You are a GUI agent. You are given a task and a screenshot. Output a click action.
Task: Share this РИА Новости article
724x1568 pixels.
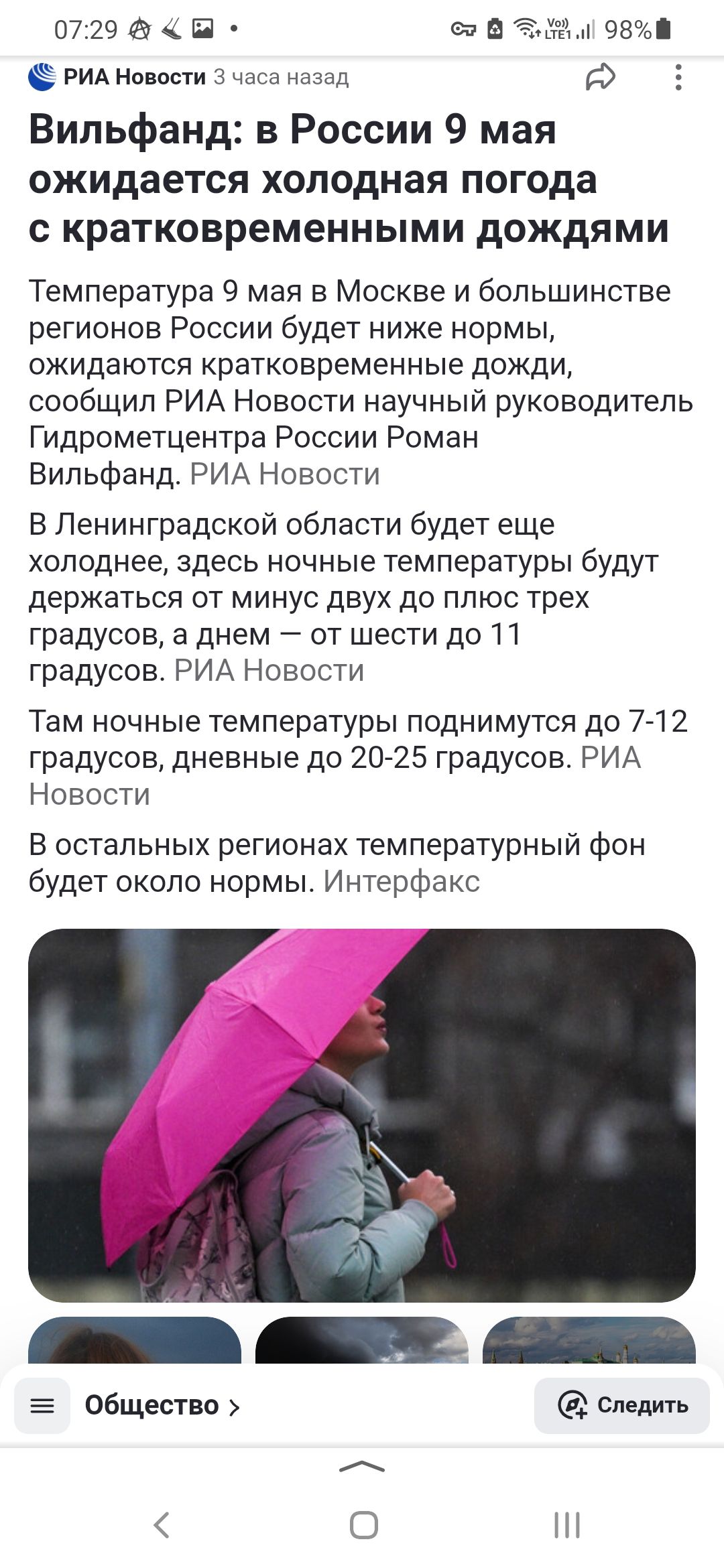point(600,76)
